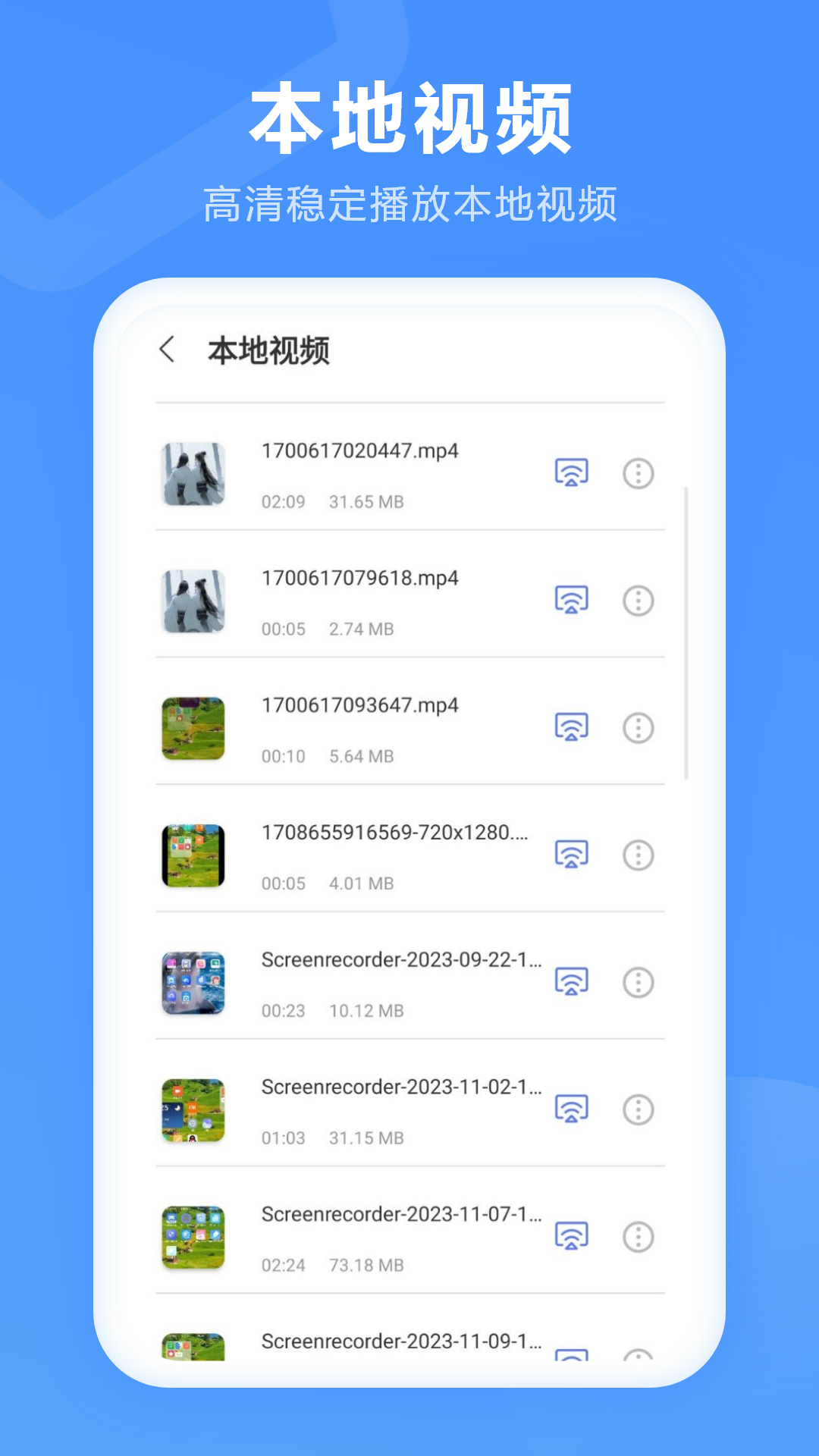Tap the back arrow to exit list
This screenshot has width=819, height=1456.
168,350
